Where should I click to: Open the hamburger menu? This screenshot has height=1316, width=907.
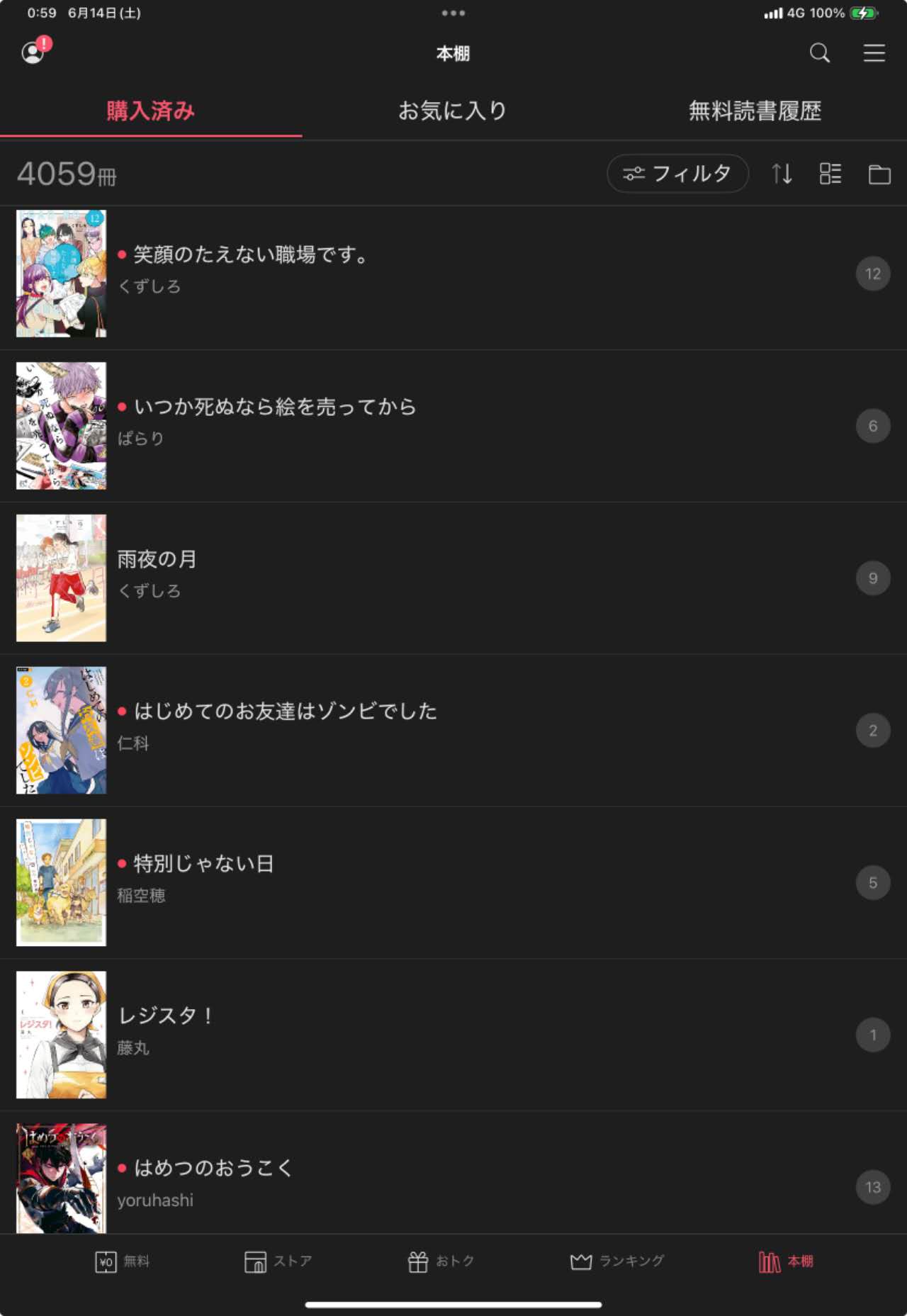click(874, 53)
